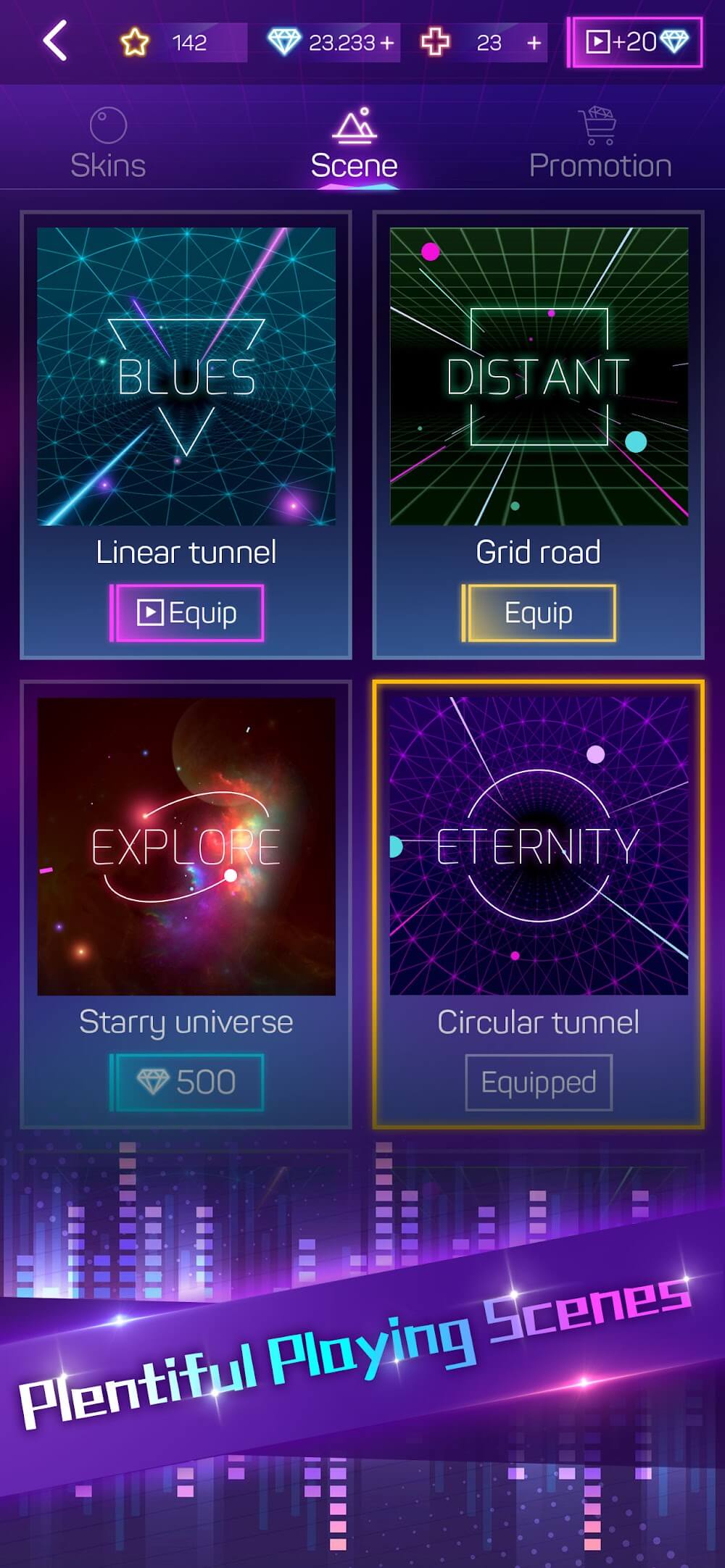Watch a video for +20 diamonds
The width and height of the screenshot is (725, 1568).
pos(635,42)
